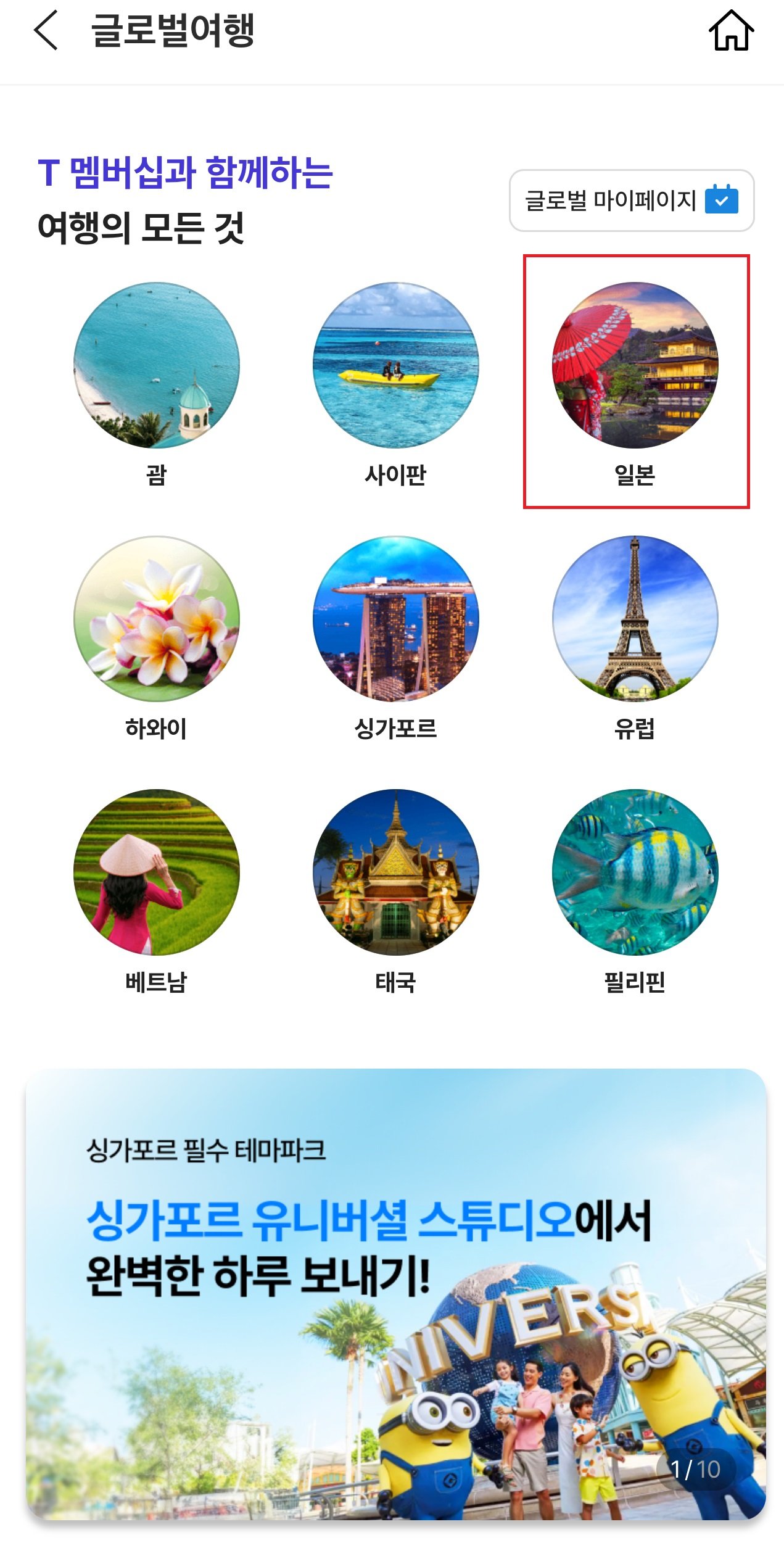
Task: Select the 사이판 destination
Action: (395, 366)
